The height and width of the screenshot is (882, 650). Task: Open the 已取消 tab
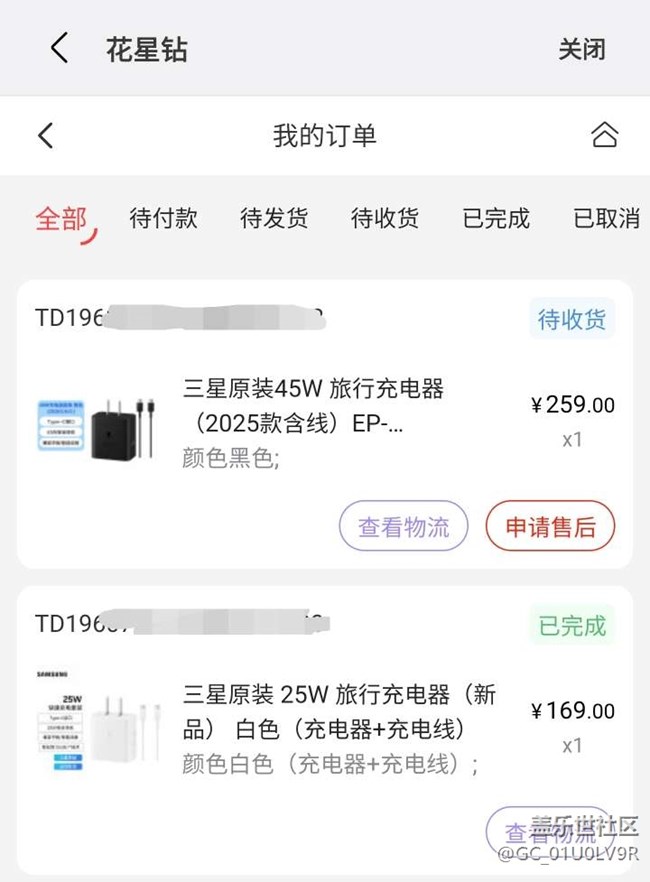point(606,219)
